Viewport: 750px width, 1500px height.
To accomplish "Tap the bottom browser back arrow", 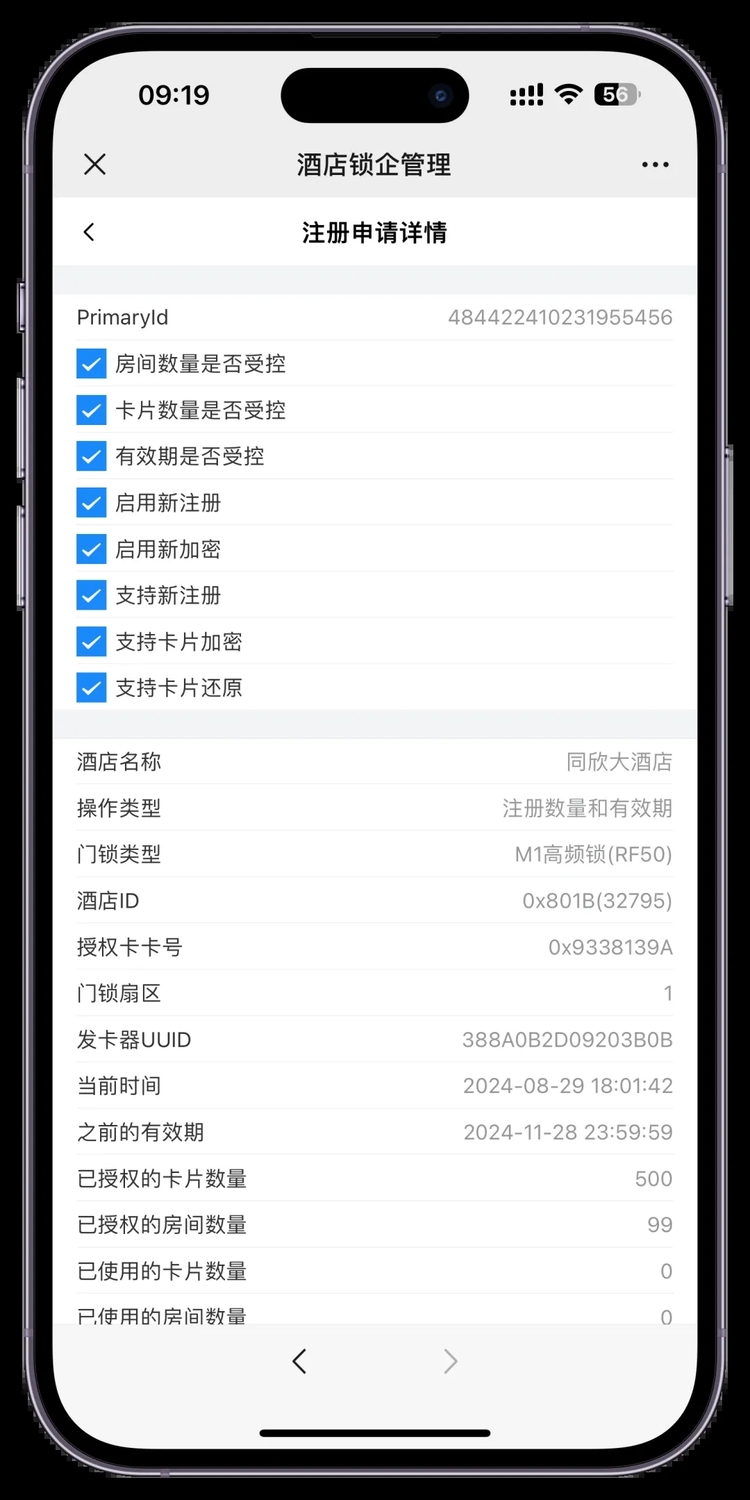I will [x=299, y=1361].
